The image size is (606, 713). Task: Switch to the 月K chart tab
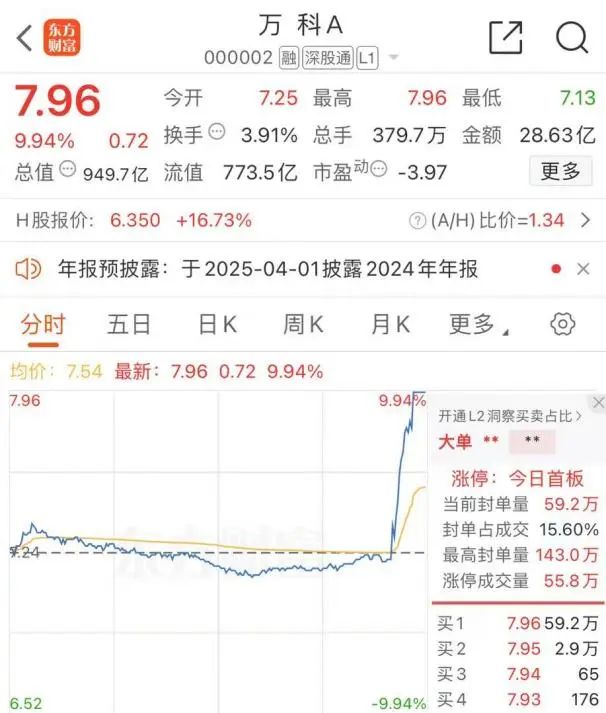click(x=390, y=324)
